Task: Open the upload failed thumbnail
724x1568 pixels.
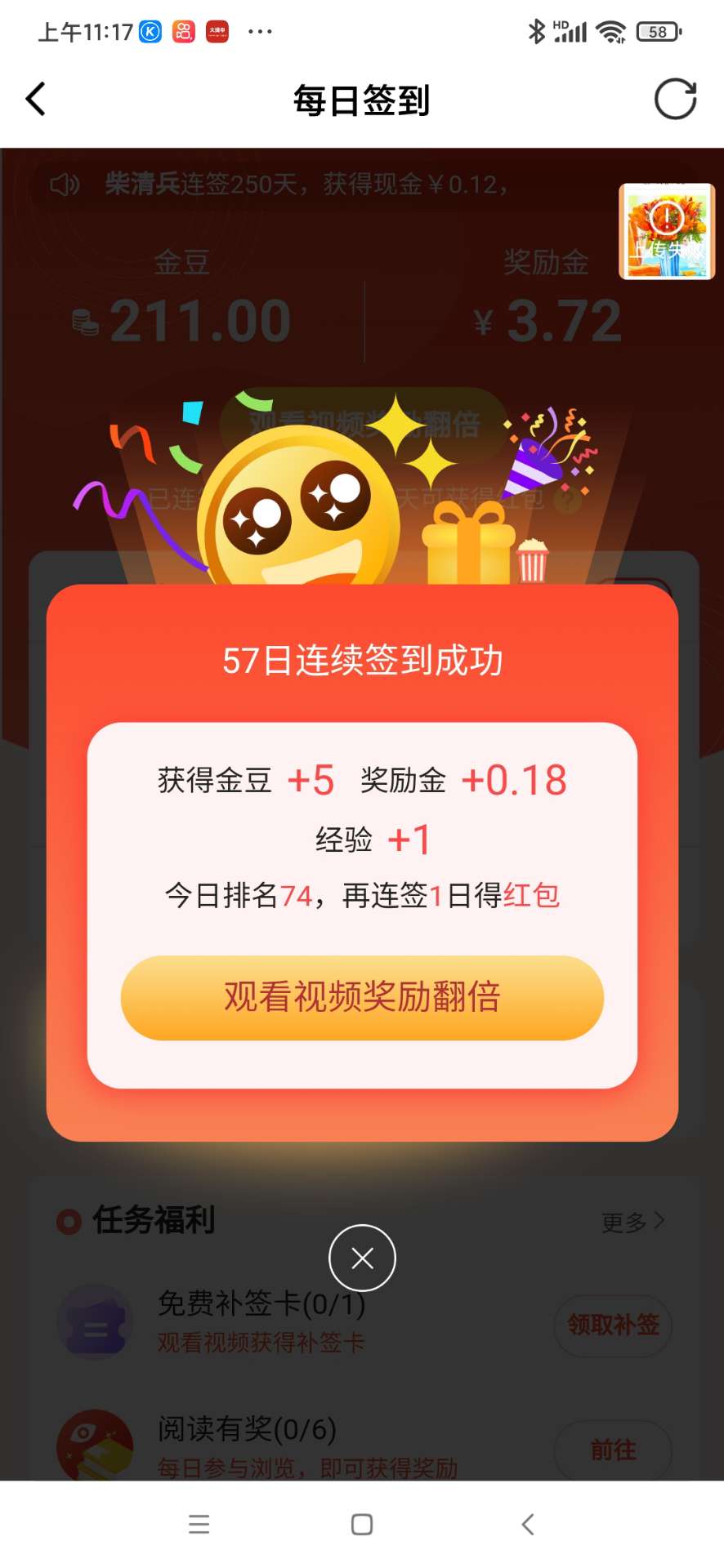Action: coord(667,231)
